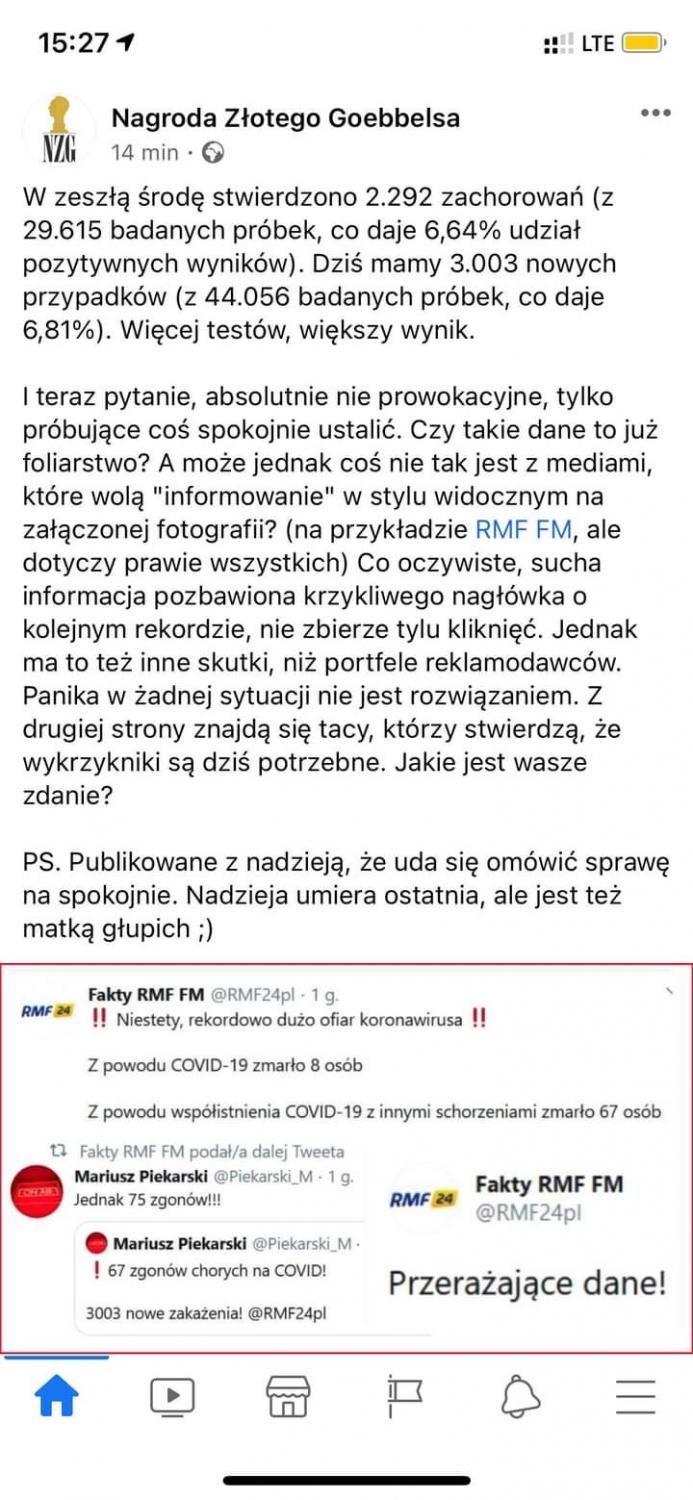This screenshot has width=693, height=1500.
Task: Switch to the Pages flag tab
Action: point(404,1395)
